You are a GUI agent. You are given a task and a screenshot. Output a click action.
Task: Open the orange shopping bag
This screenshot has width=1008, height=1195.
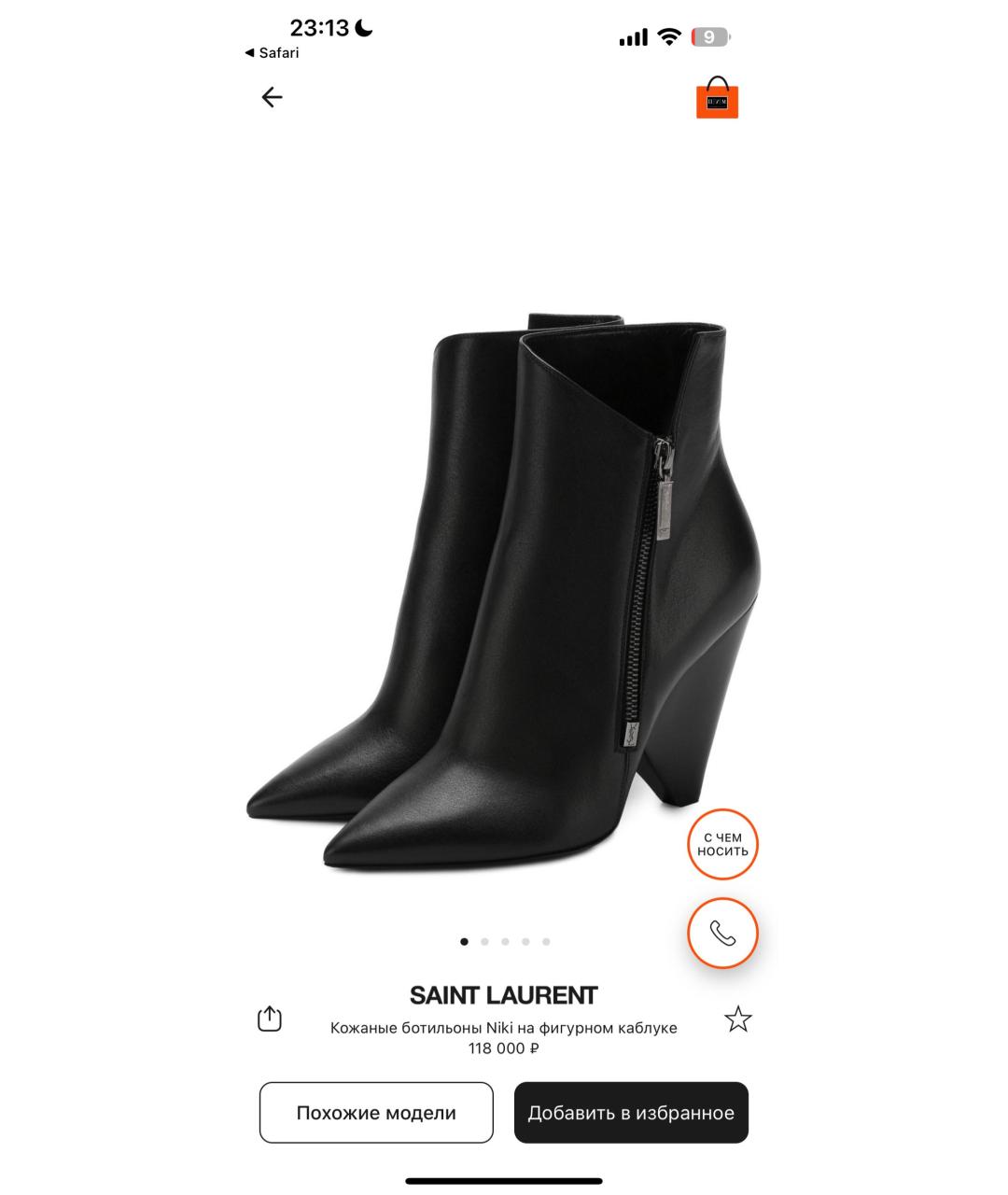(x=717, y=98)
